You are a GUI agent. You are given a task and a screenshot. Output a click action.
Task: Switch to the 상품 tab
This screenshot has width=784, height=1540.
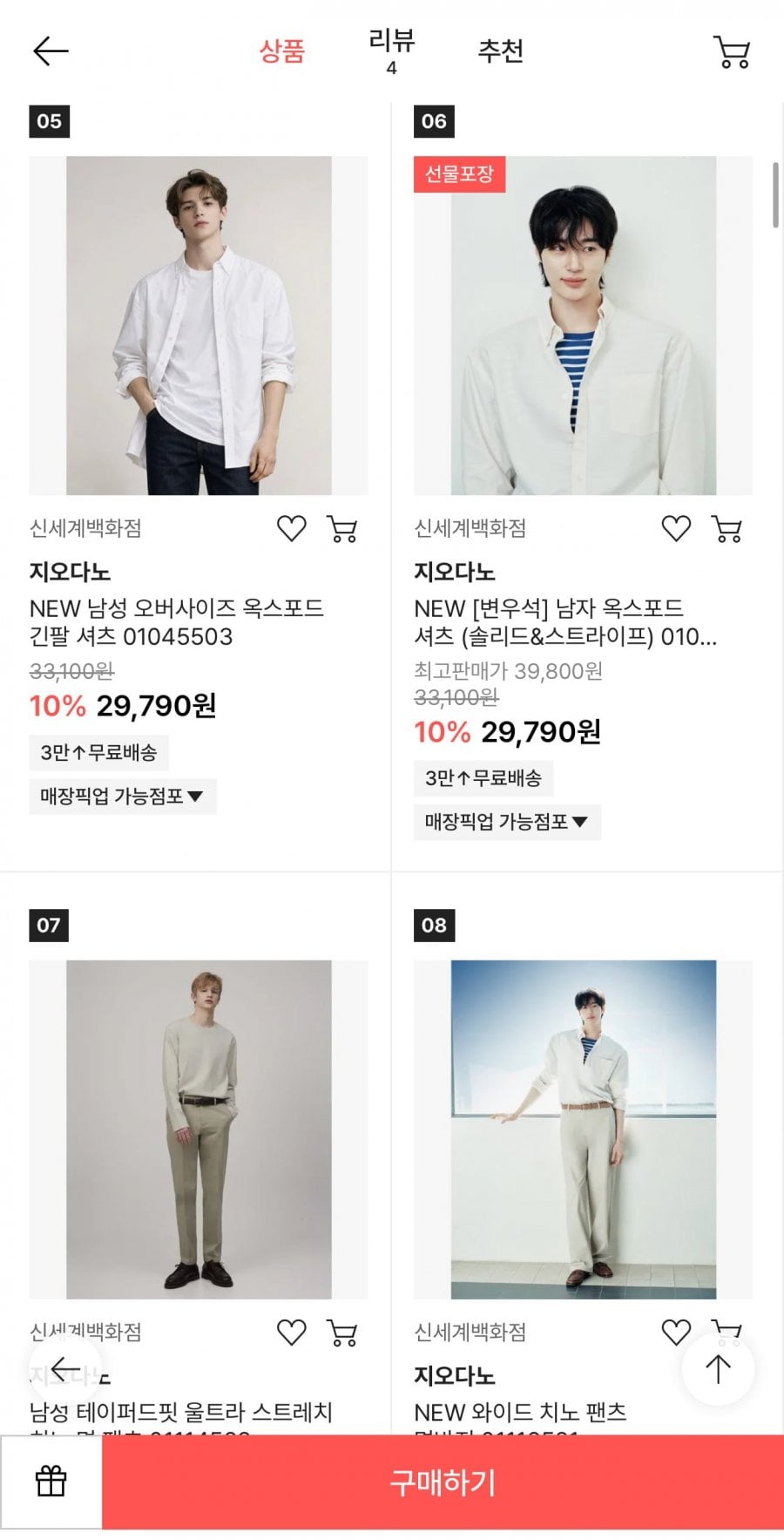[281, 51]
